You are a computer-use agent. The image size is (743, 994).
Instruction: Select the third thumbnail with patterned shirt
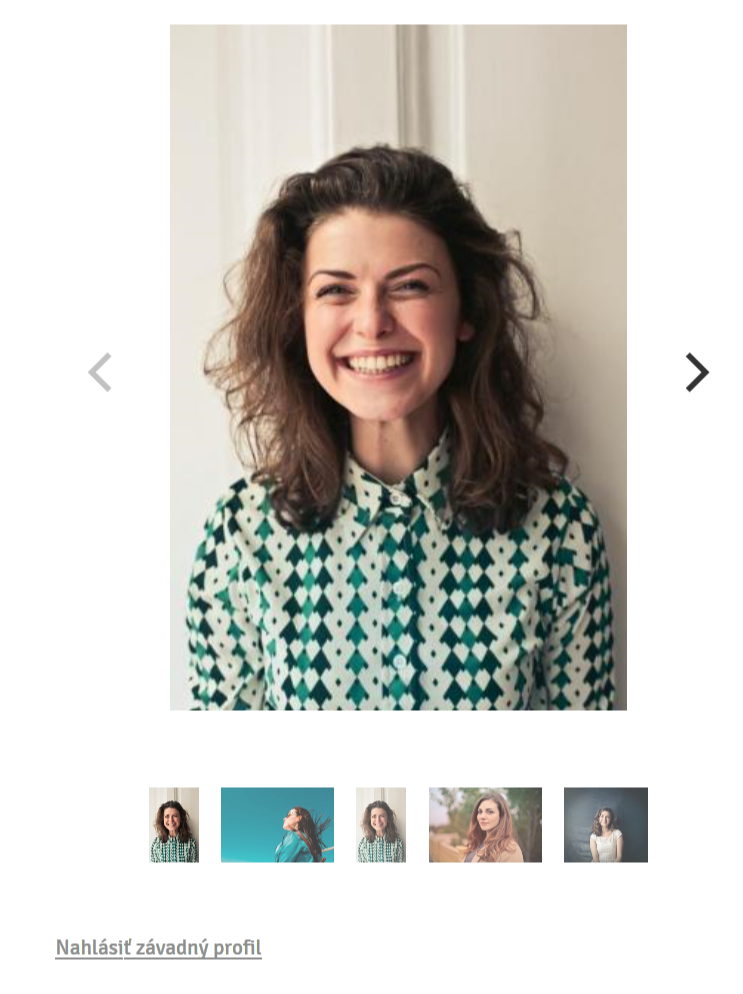[x=381, y=825]
